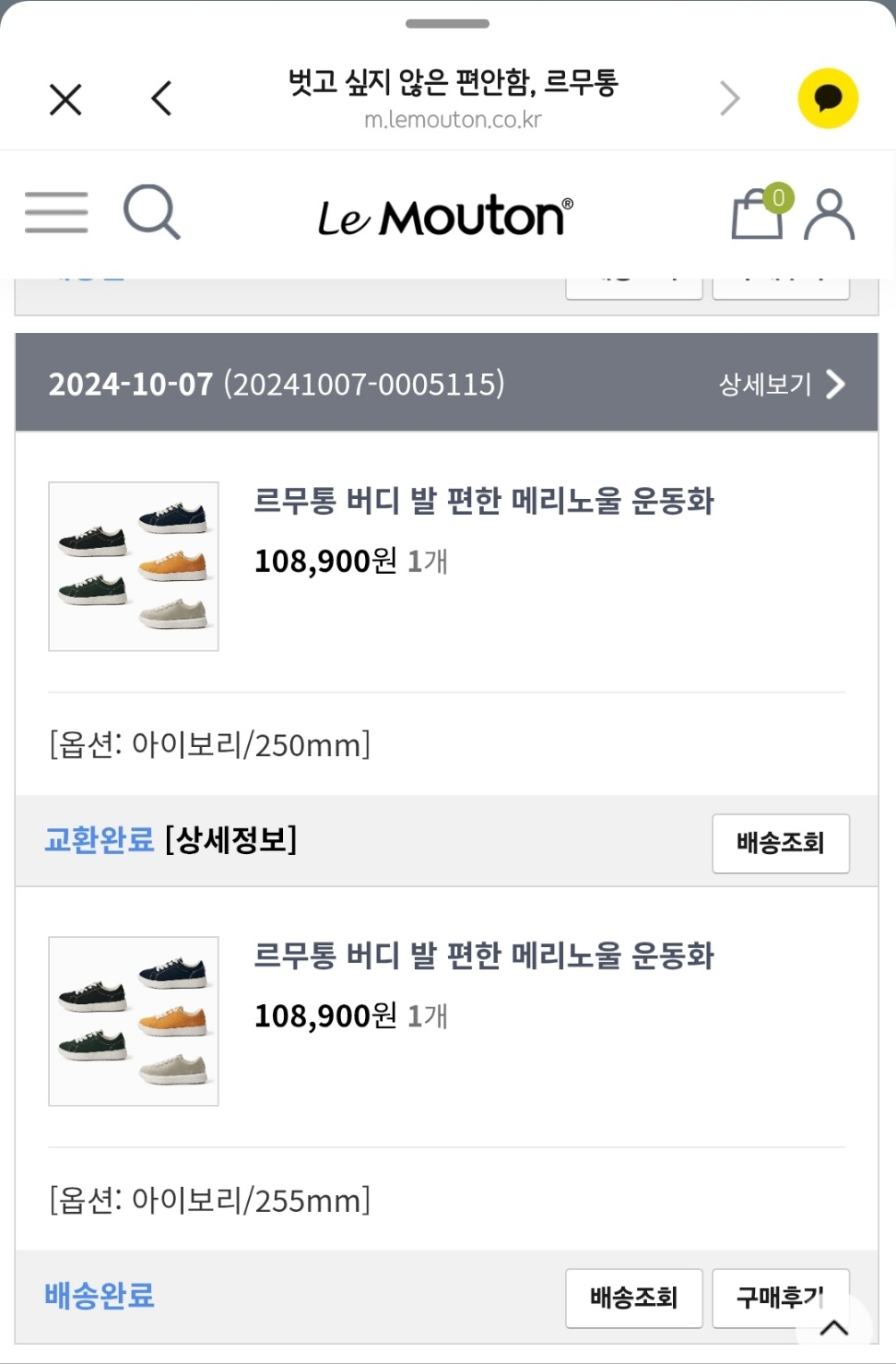This screenshot has height=1364, width=896.
Task: Tap the Le Mouton logo
Action: [445, 214]
